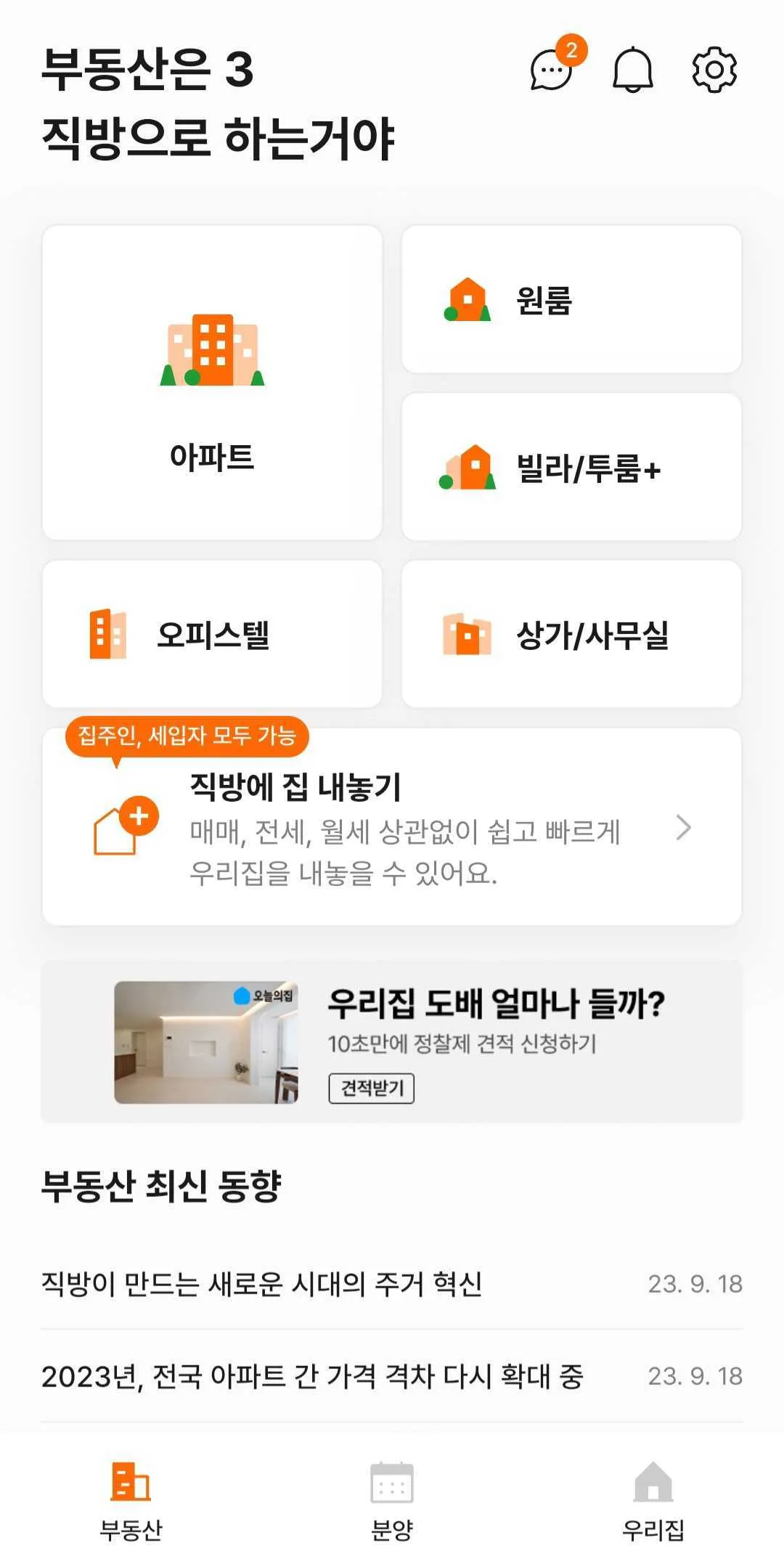Open the notifications bell
This screenshot has width=784, height=1557.
633,70
